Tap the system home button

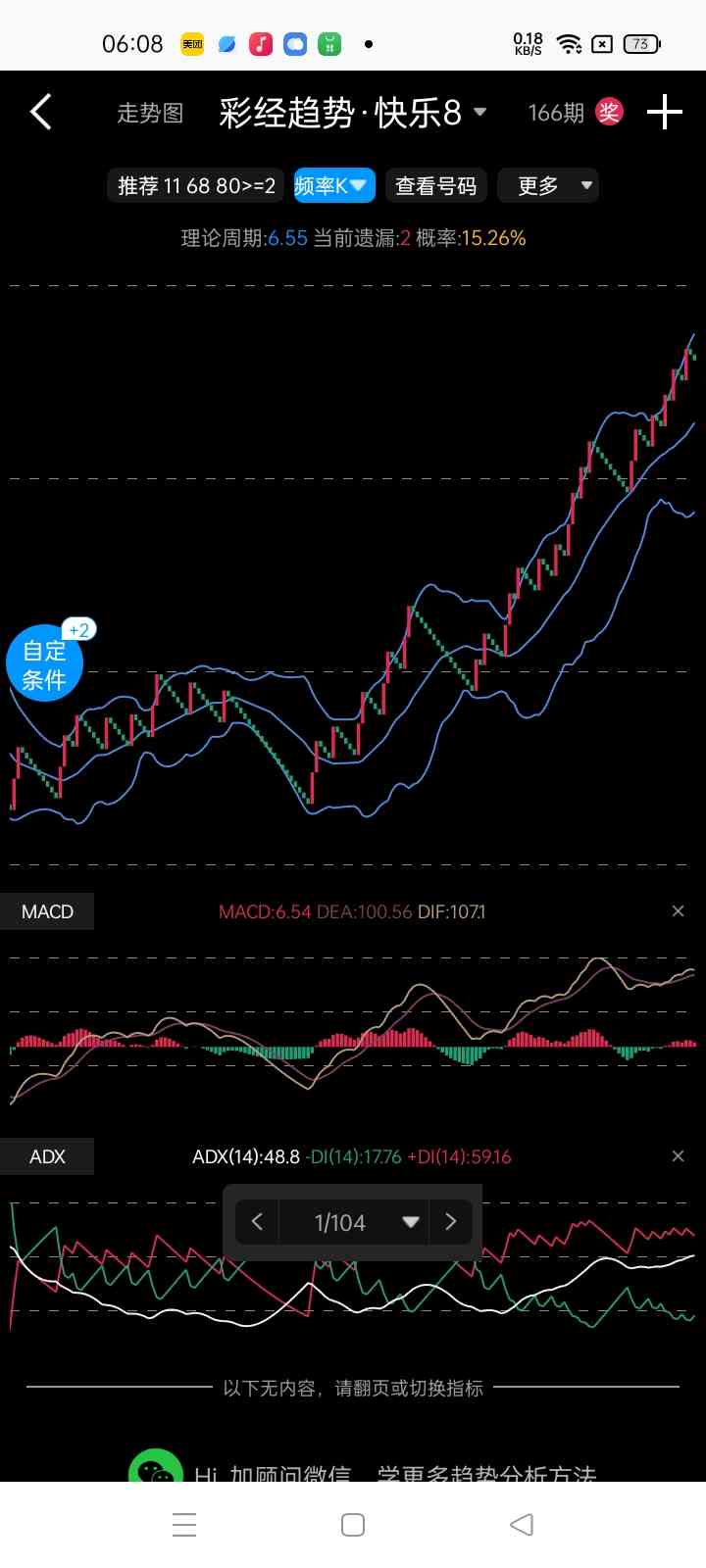(353, 1525)
